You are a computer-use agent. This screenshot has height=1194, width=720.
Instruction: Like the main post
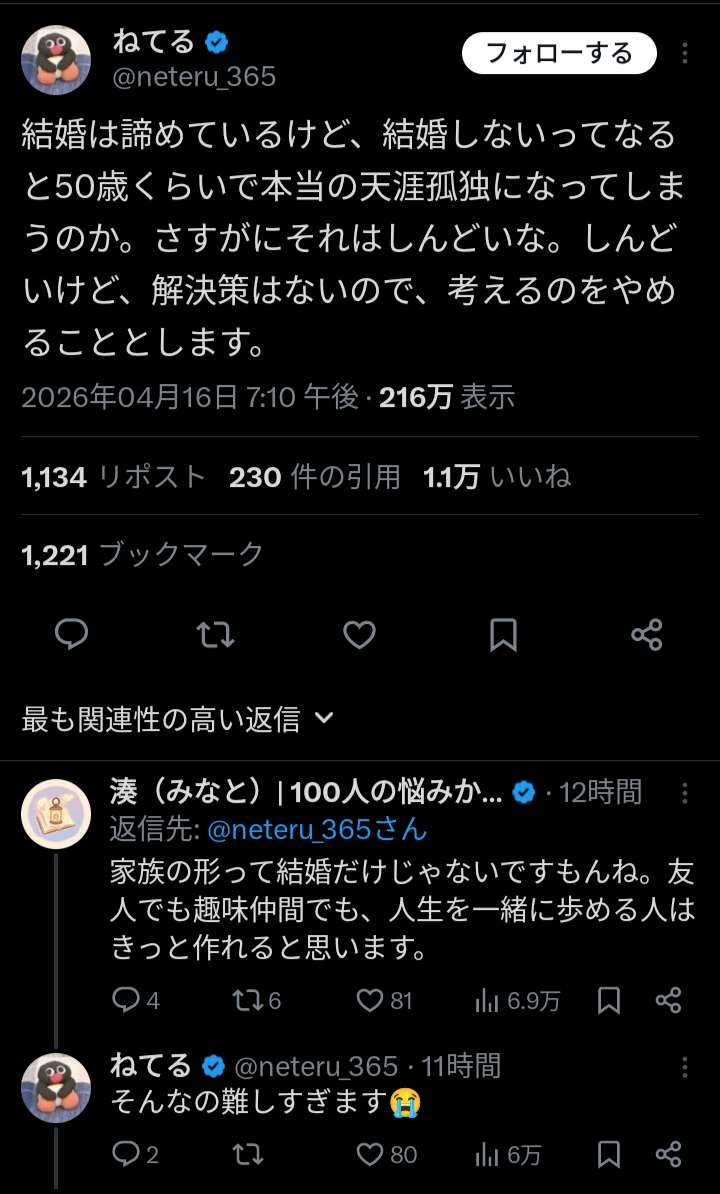(x=359, y=634)
